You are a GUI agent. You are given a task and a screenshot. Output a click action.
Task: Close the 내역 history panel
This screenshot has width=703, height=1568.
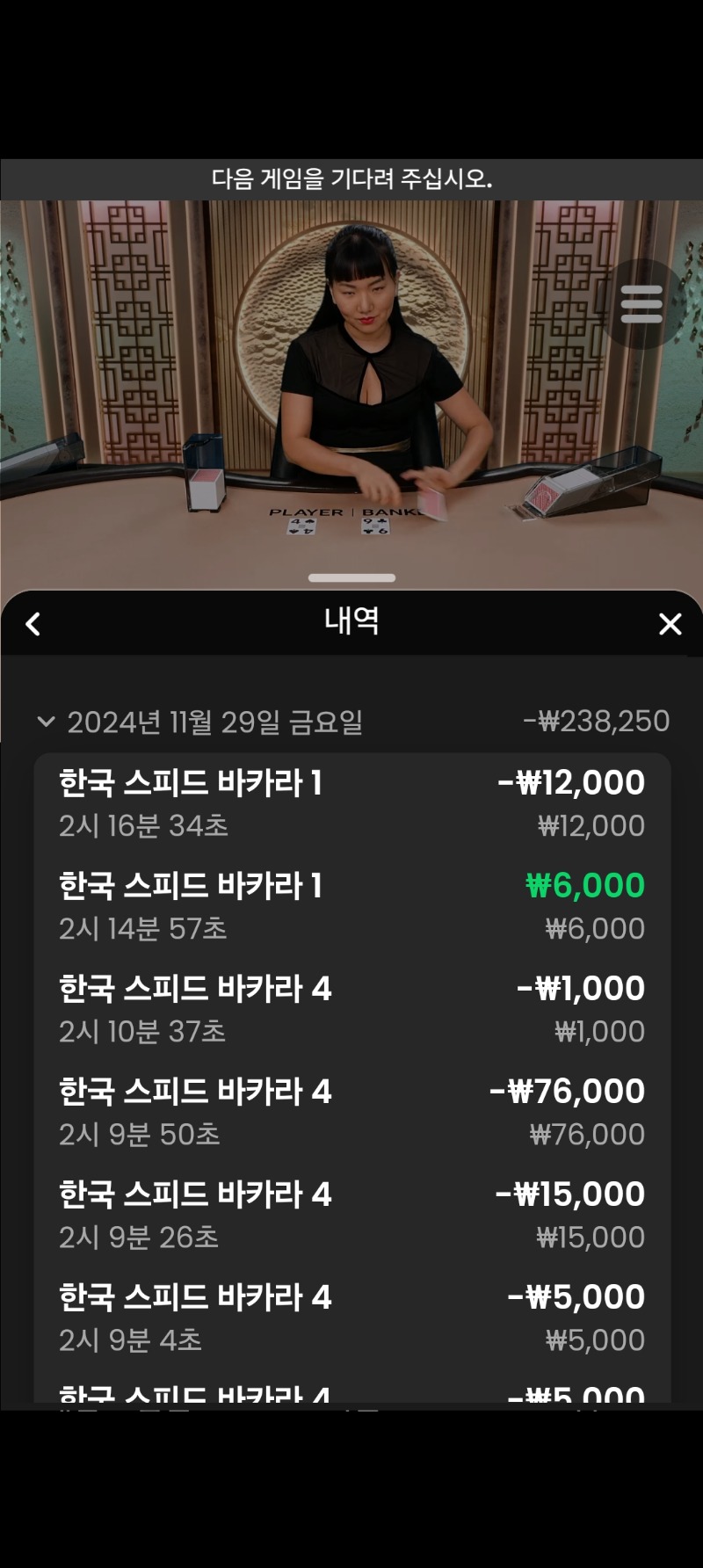tap(670, 624)
